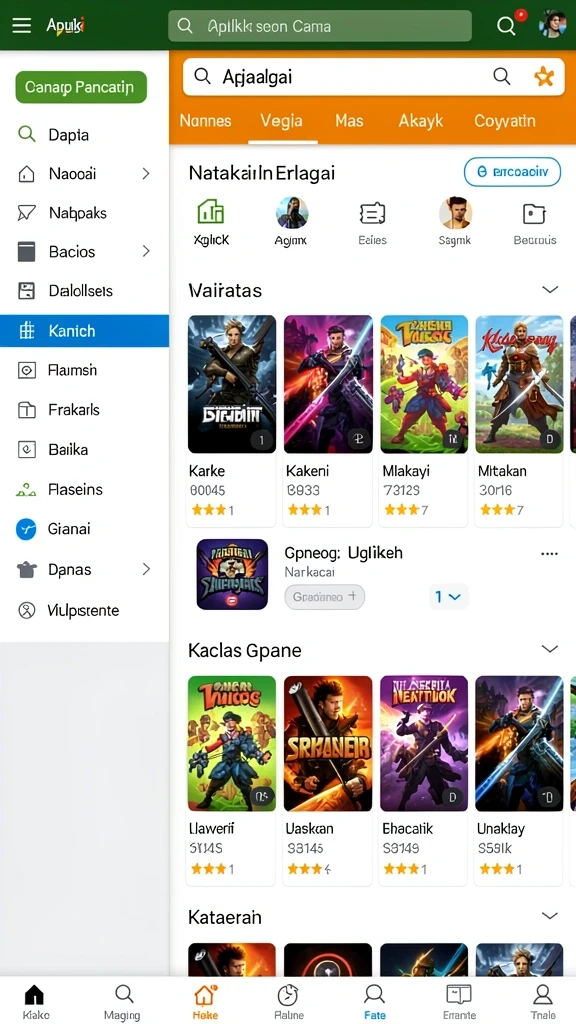Expand the Kataeran section chevron

551,916
